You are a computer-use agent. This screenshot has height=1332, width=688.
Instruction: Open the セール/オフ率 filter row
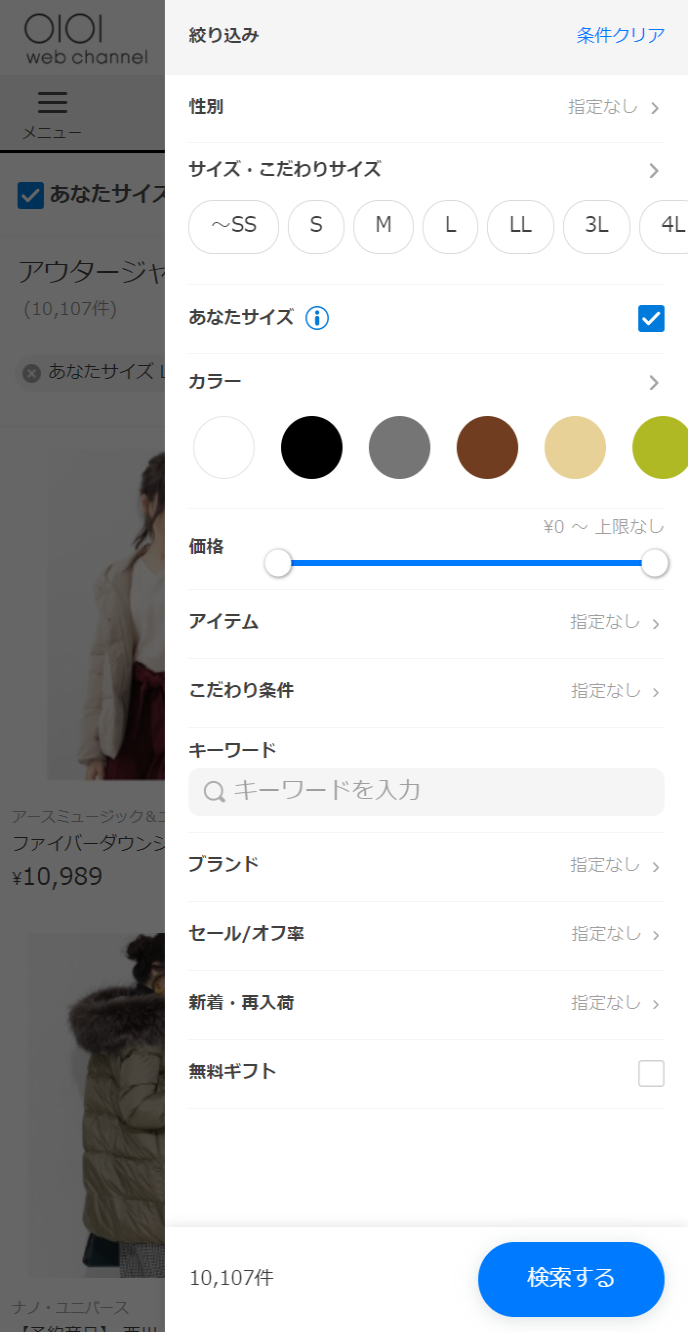(426, 934)
